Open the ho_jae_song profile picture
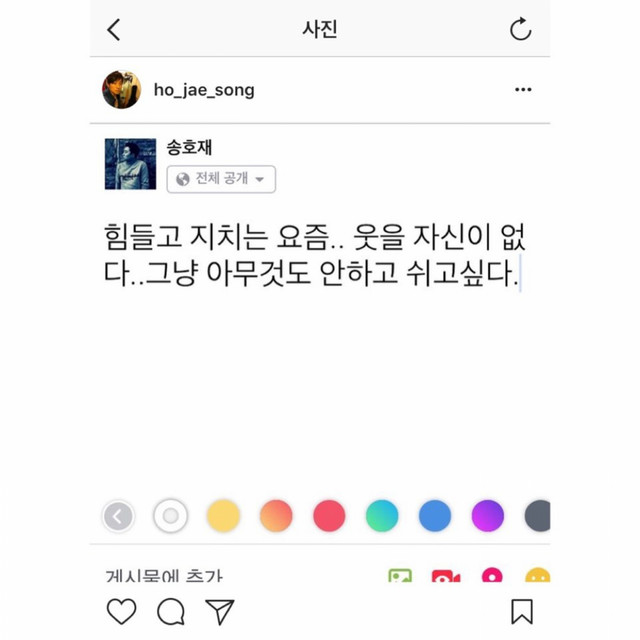640x640 pixels. click(x=121, y=90)
